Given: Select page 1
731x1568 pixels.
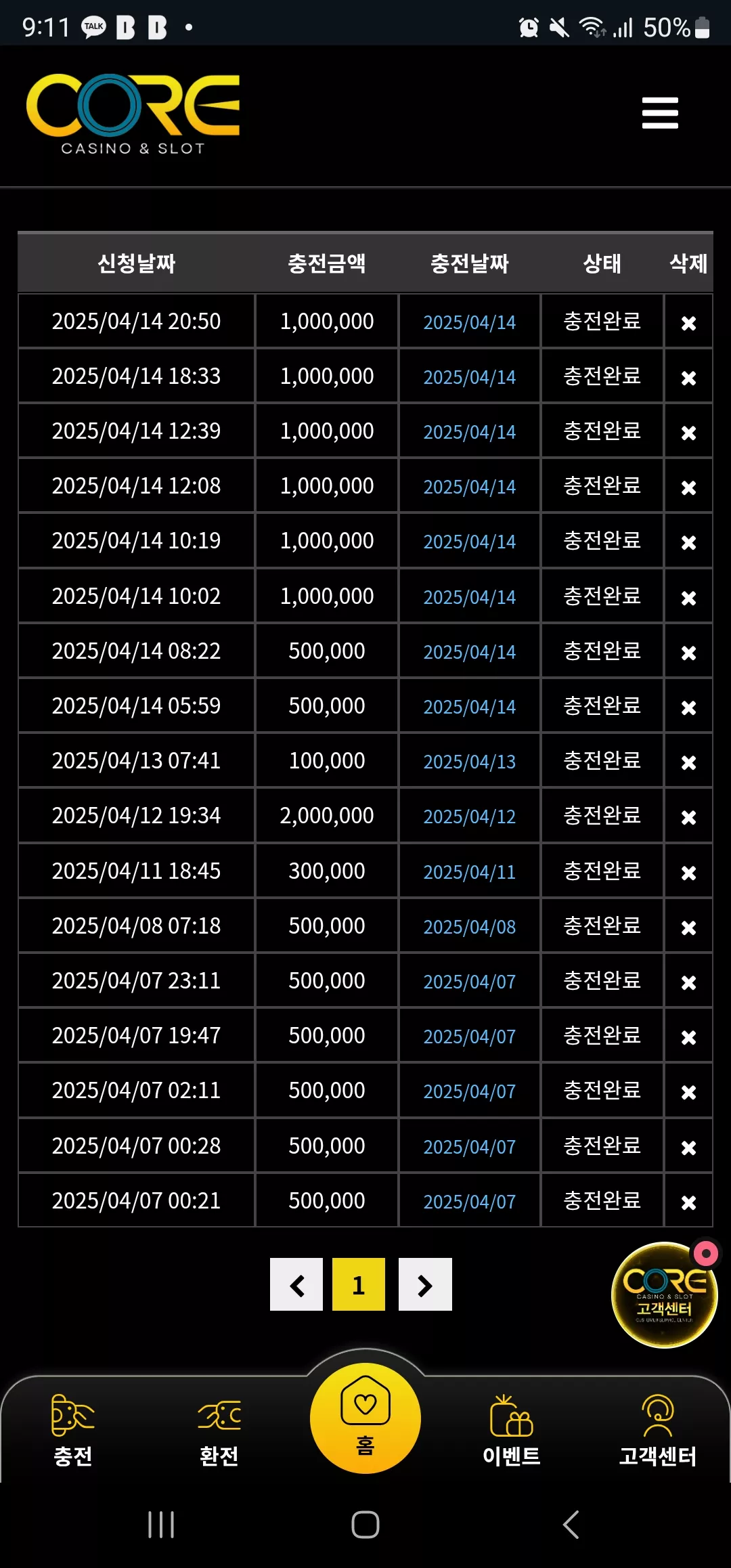Looking at the screenshot, I should (x=359, y=1284).
